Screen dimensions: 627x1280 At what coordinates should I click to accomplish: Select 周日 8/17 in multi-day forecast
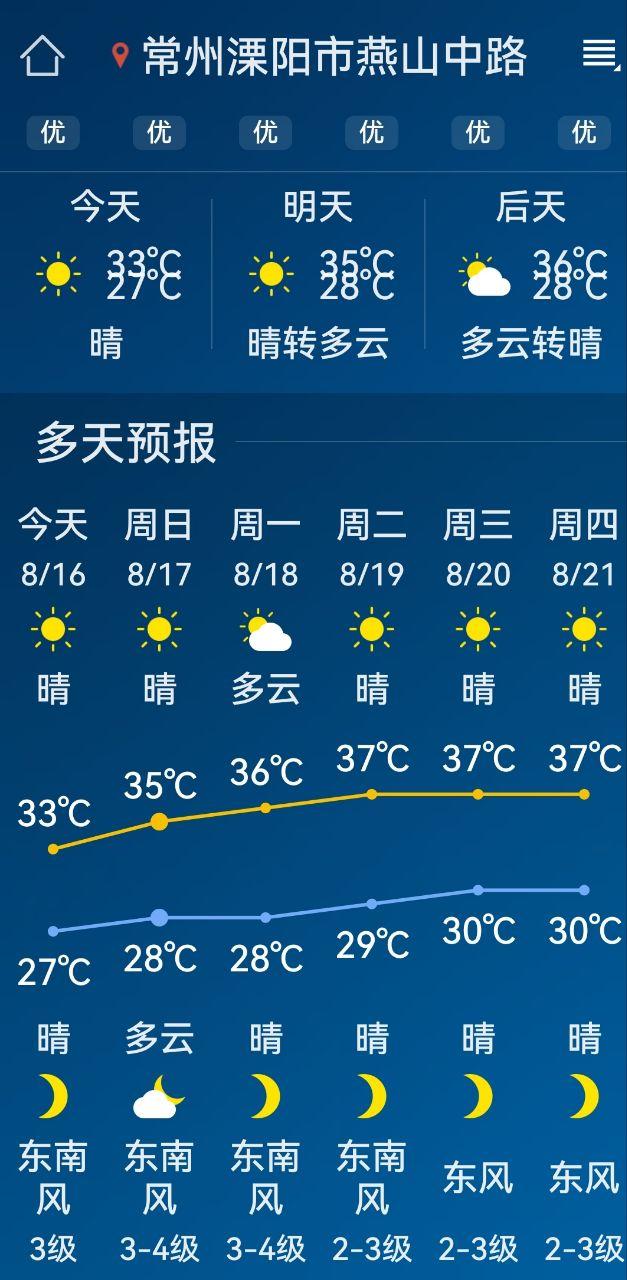pyautogui.click(x=159, y=600)
